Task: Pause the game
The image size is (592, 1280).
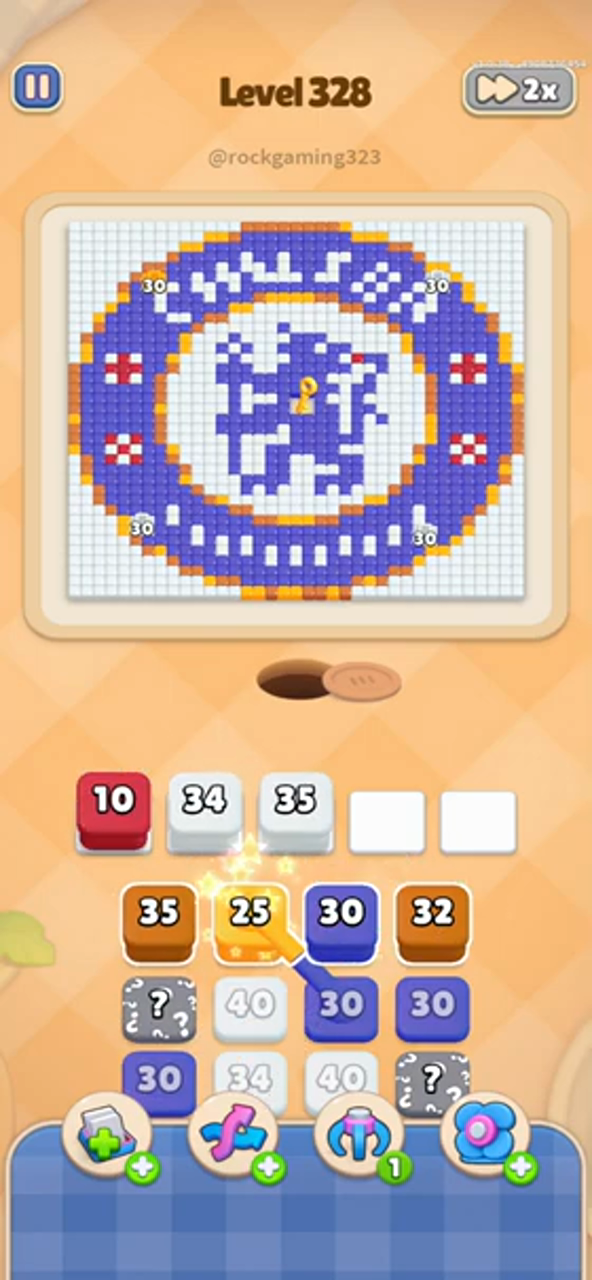Action: pyautogui.click(x=37, y=88)
